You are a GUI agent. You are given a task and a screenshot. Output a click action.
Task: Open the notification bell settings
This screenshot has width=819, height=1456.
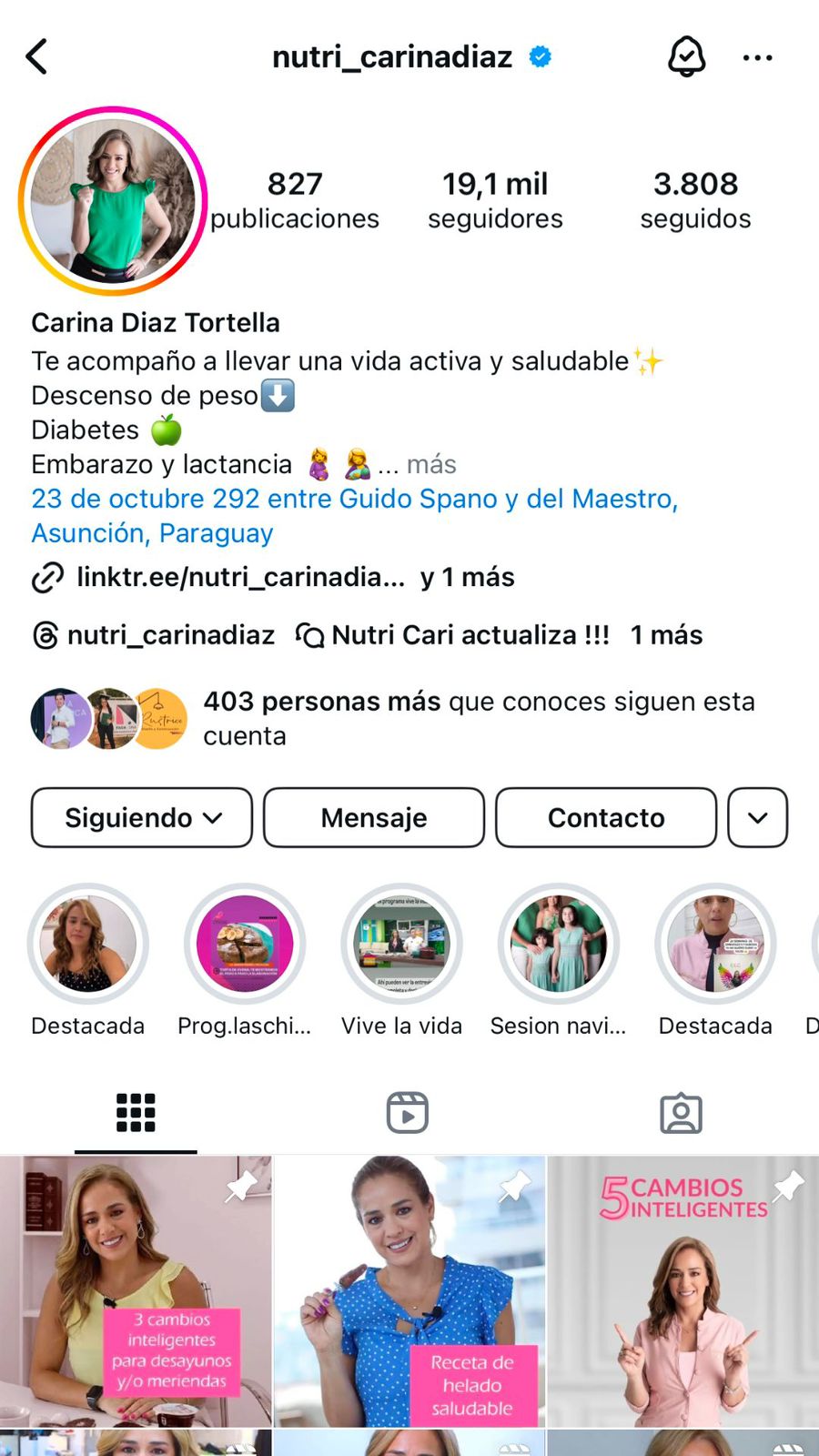click(x=686, y=56)
